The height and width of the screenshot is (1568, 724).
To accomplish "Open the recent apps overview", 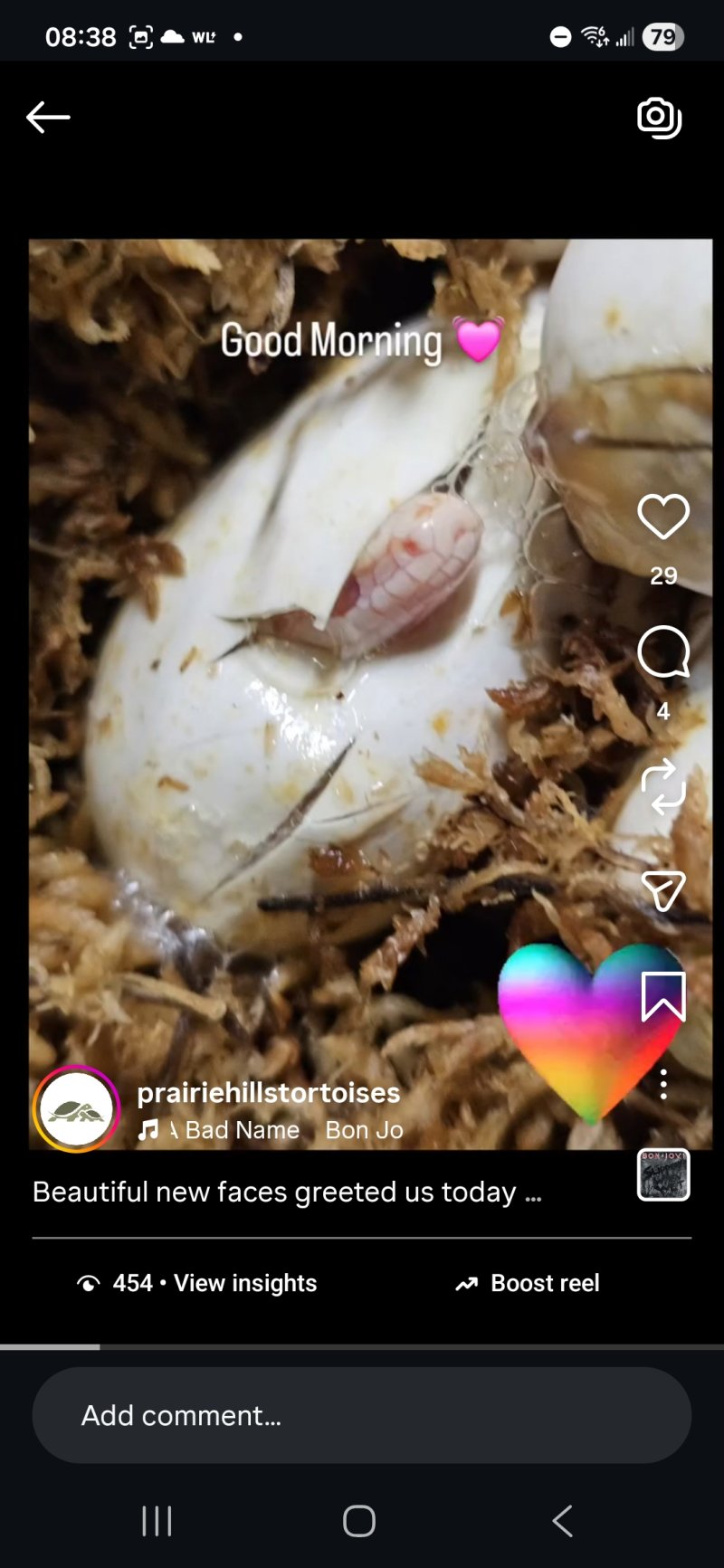I will 157,1521.
